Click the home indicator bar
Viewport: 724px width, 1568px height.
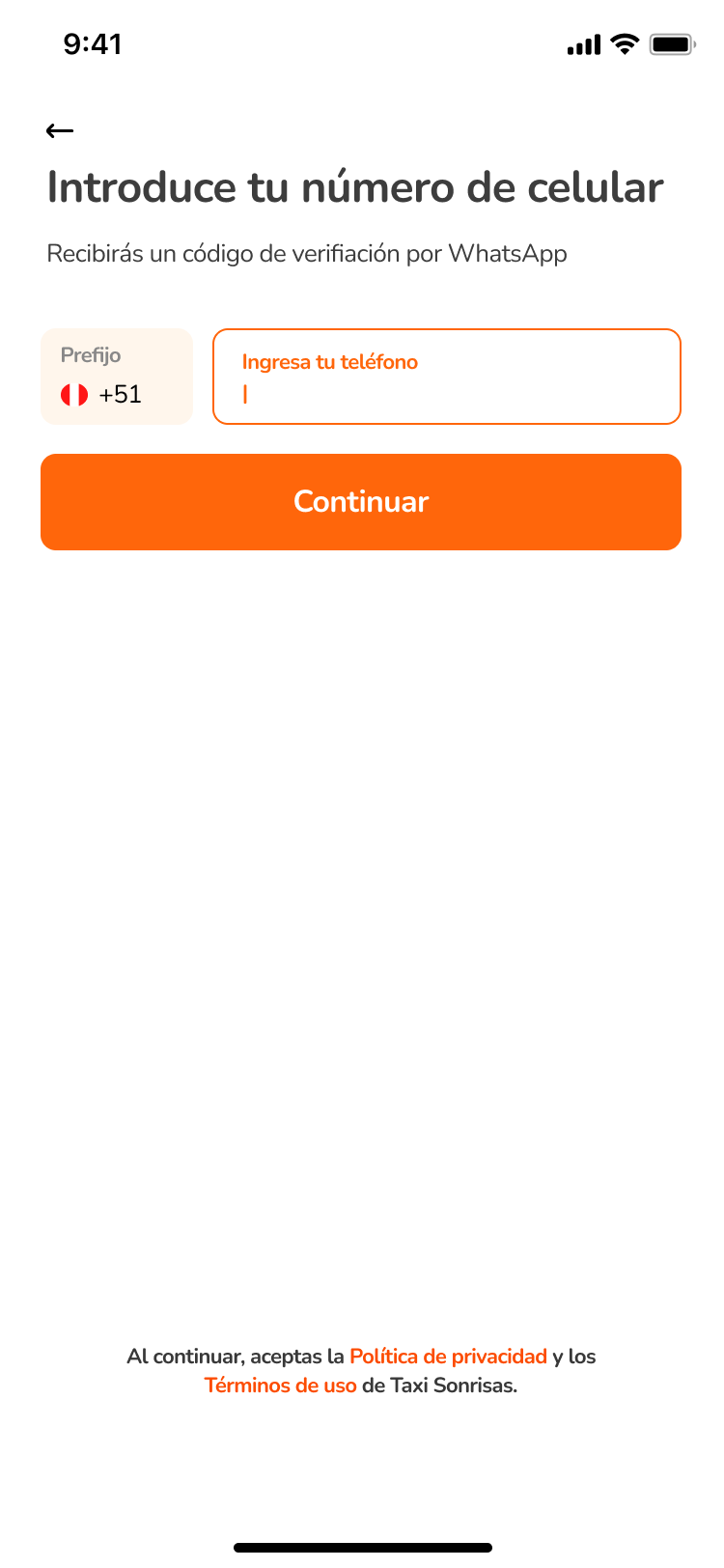[x=361, y=1545]
